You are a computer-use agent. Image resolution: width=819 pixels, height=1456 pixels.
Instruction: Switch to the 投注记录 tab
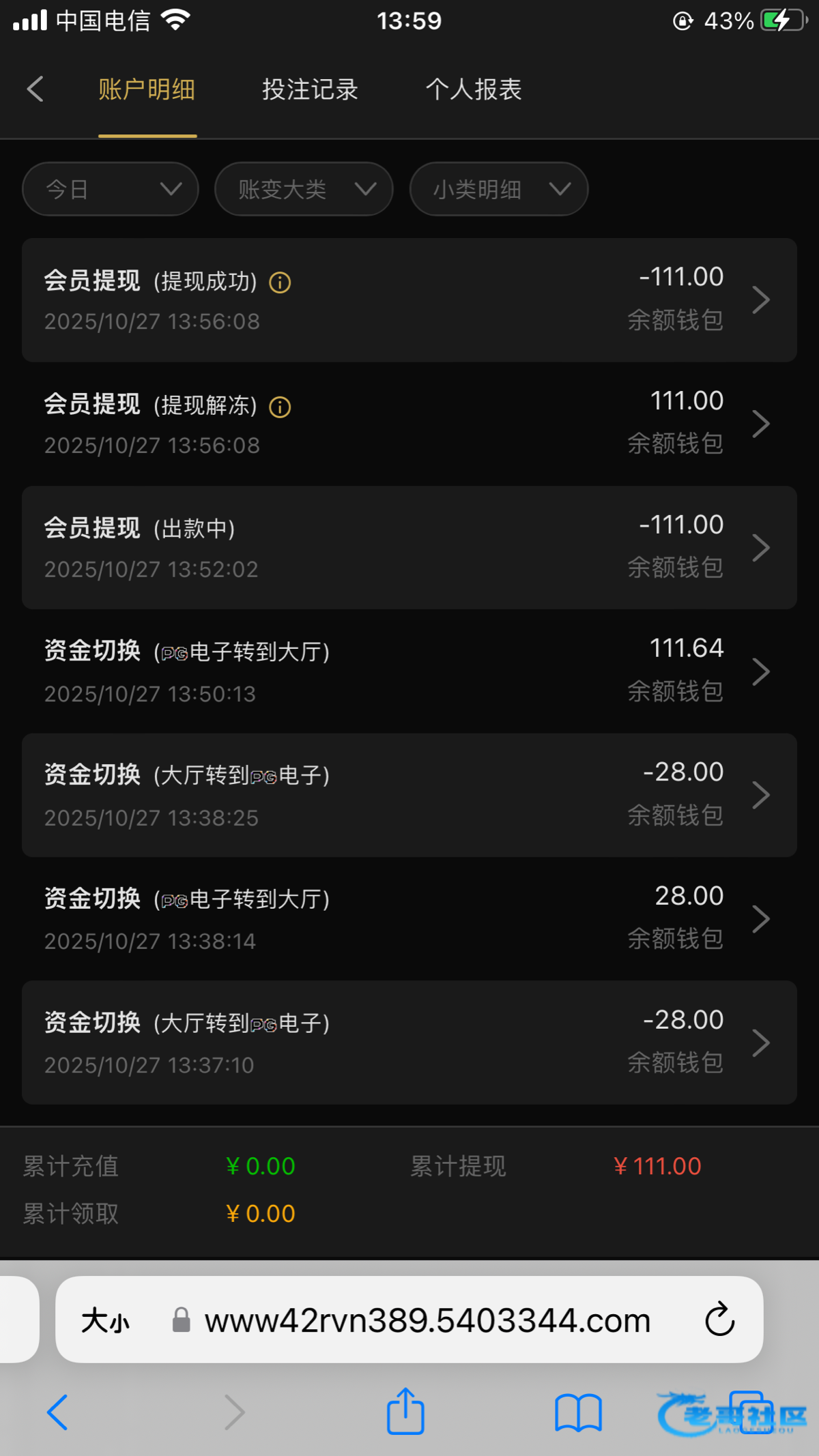[310, 89]
